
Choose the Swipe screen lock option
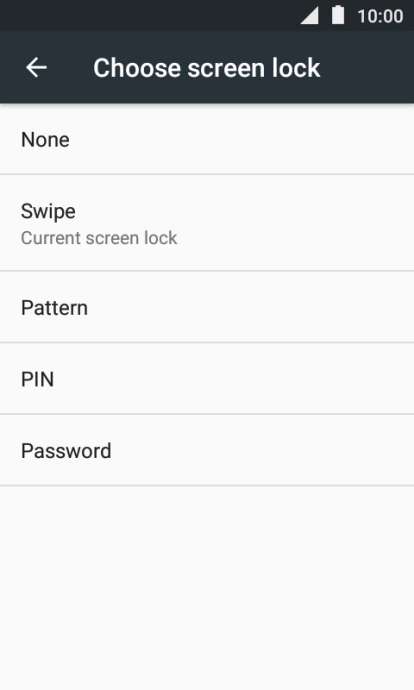point(207,223)
